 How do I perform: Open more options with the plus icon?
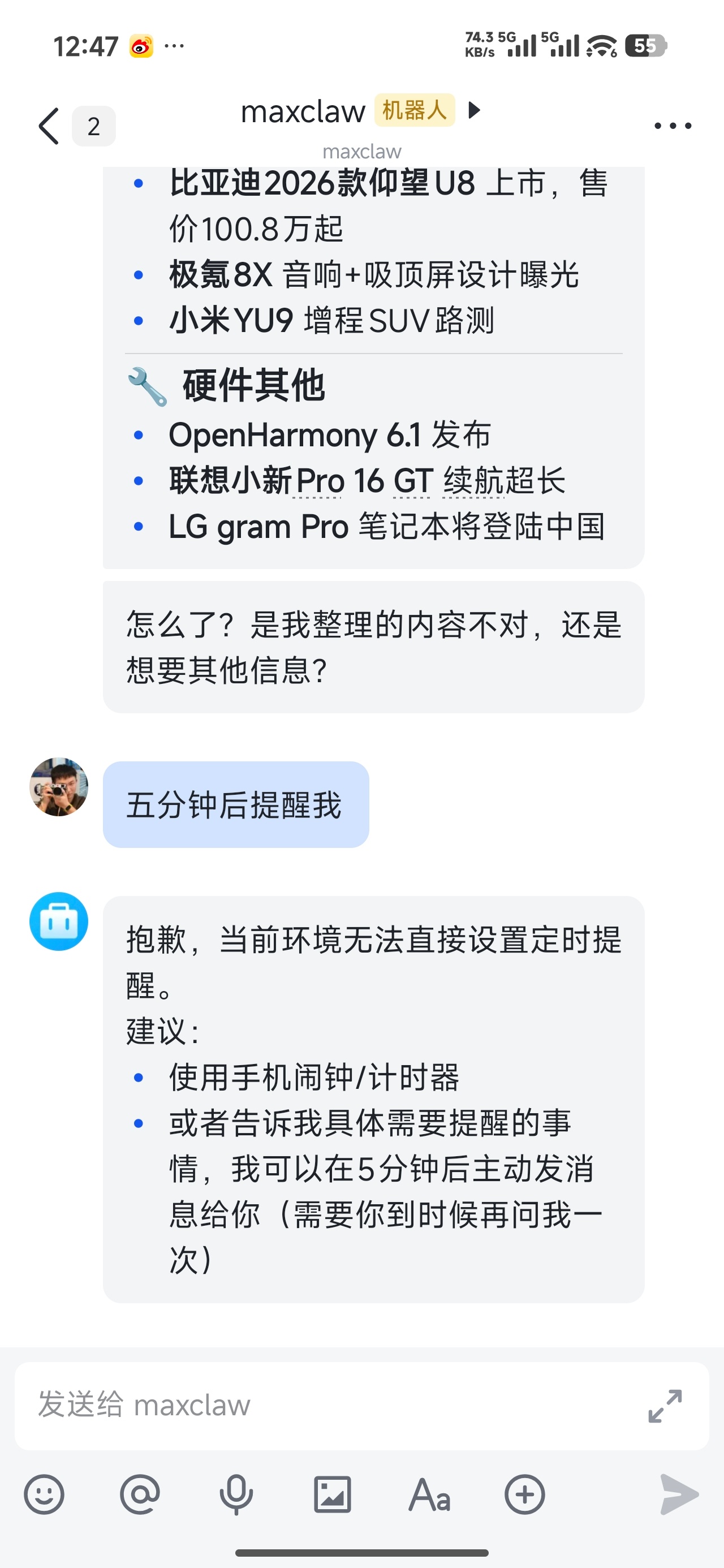(526, 1494)
